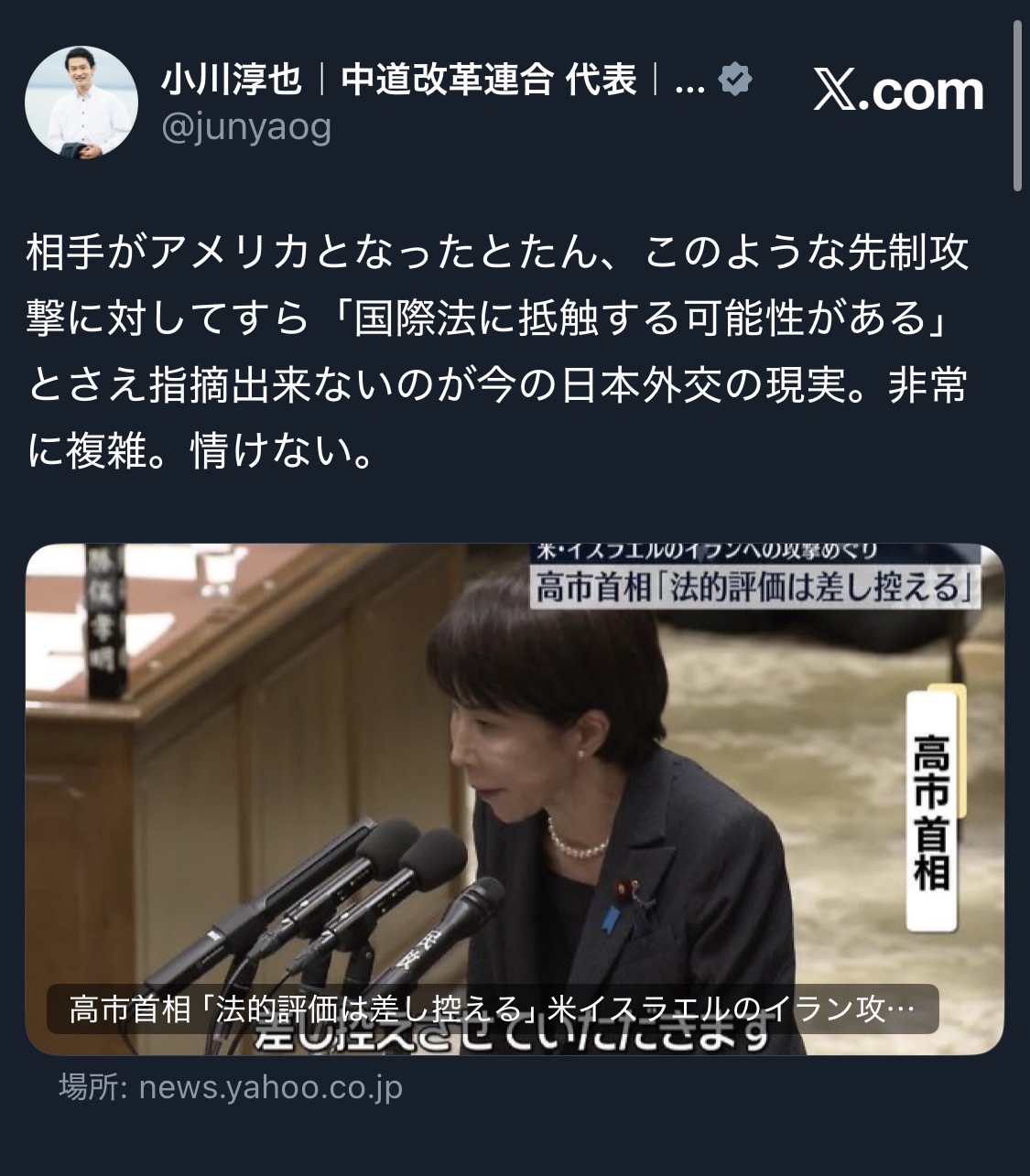Open the @junyaog handle link
The height and width of the screenshot is (1176, 1030).
pos(246,127)
